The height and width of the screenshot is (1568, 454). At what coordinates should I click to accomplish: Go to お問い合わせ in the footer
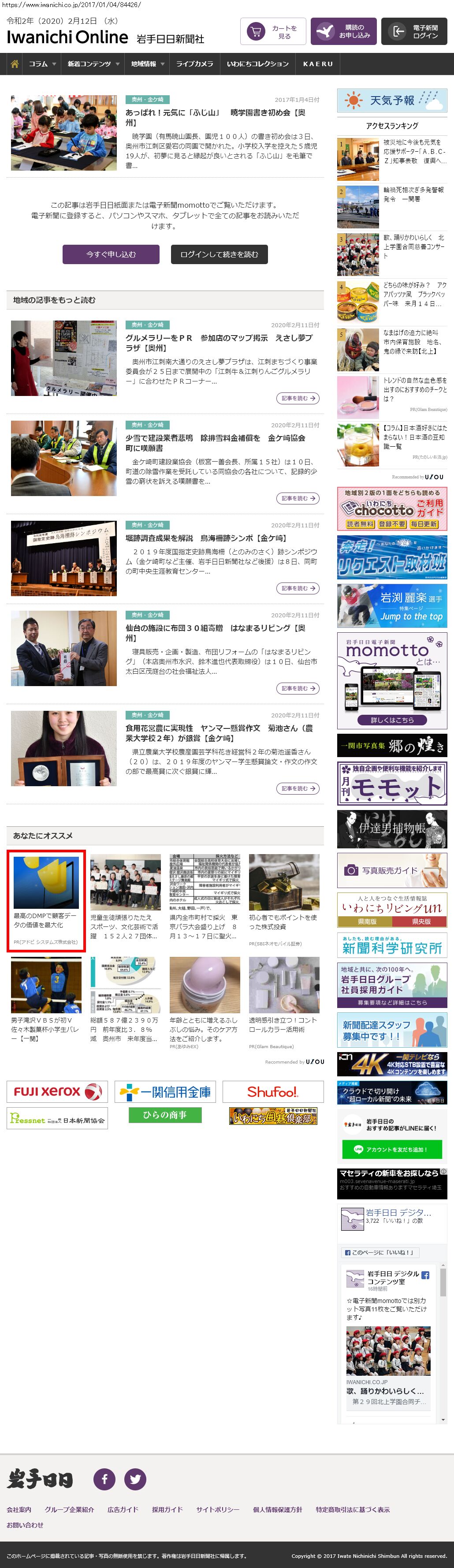tap(25, 1525)
